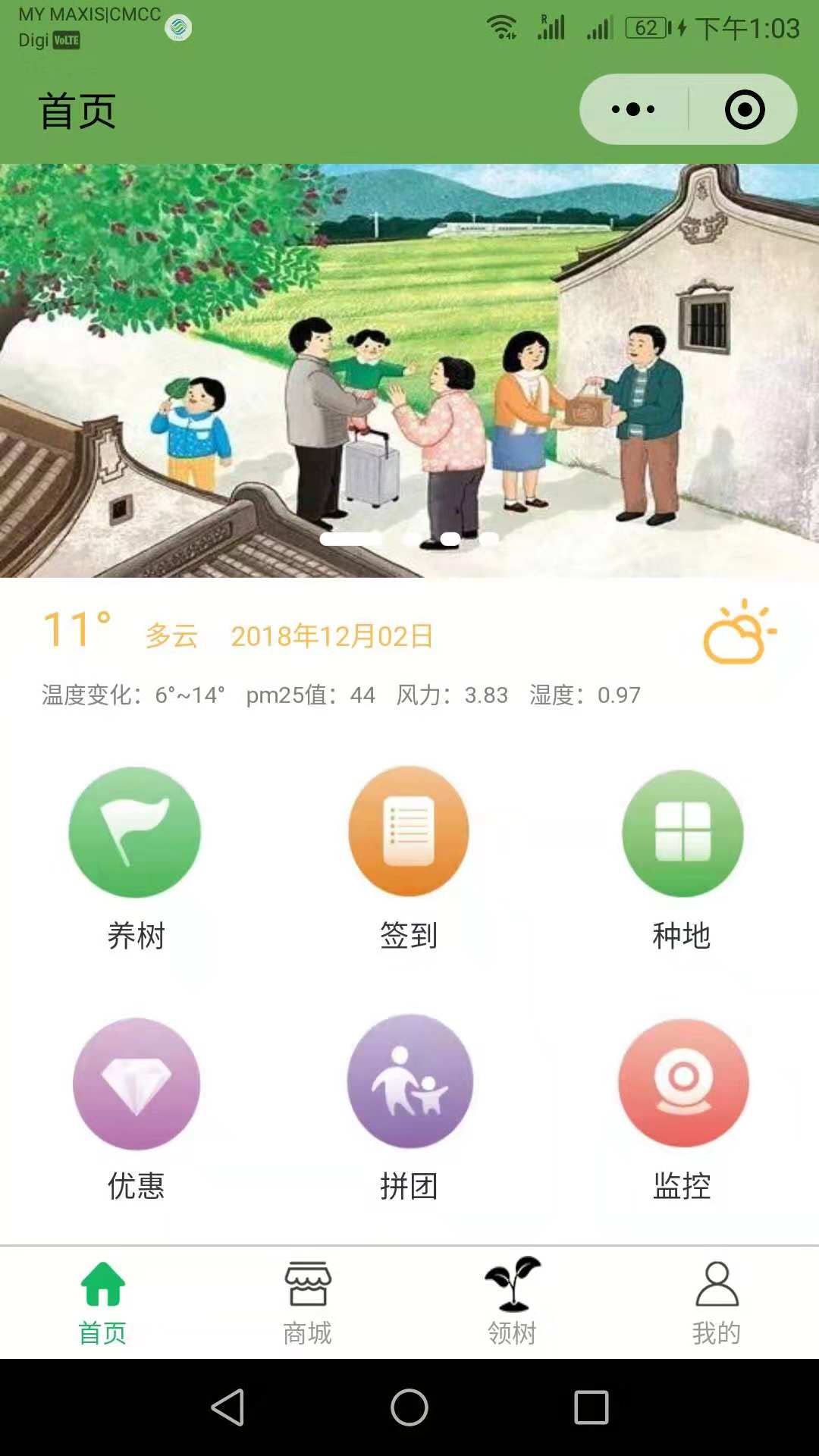Tap the system back button

(227, 1407)
